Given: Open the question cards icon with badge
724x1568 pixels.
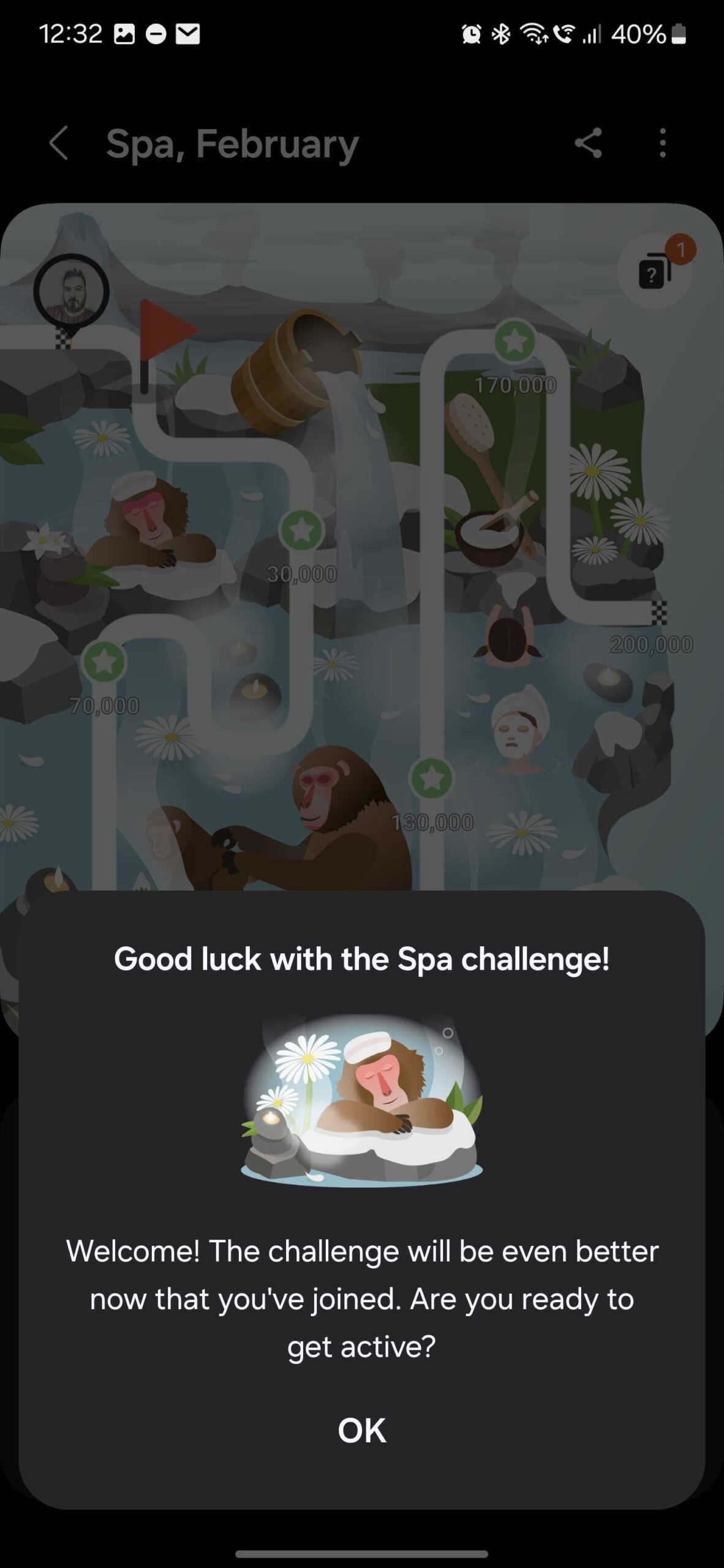Looking at the screenshot, I should 655,271.
